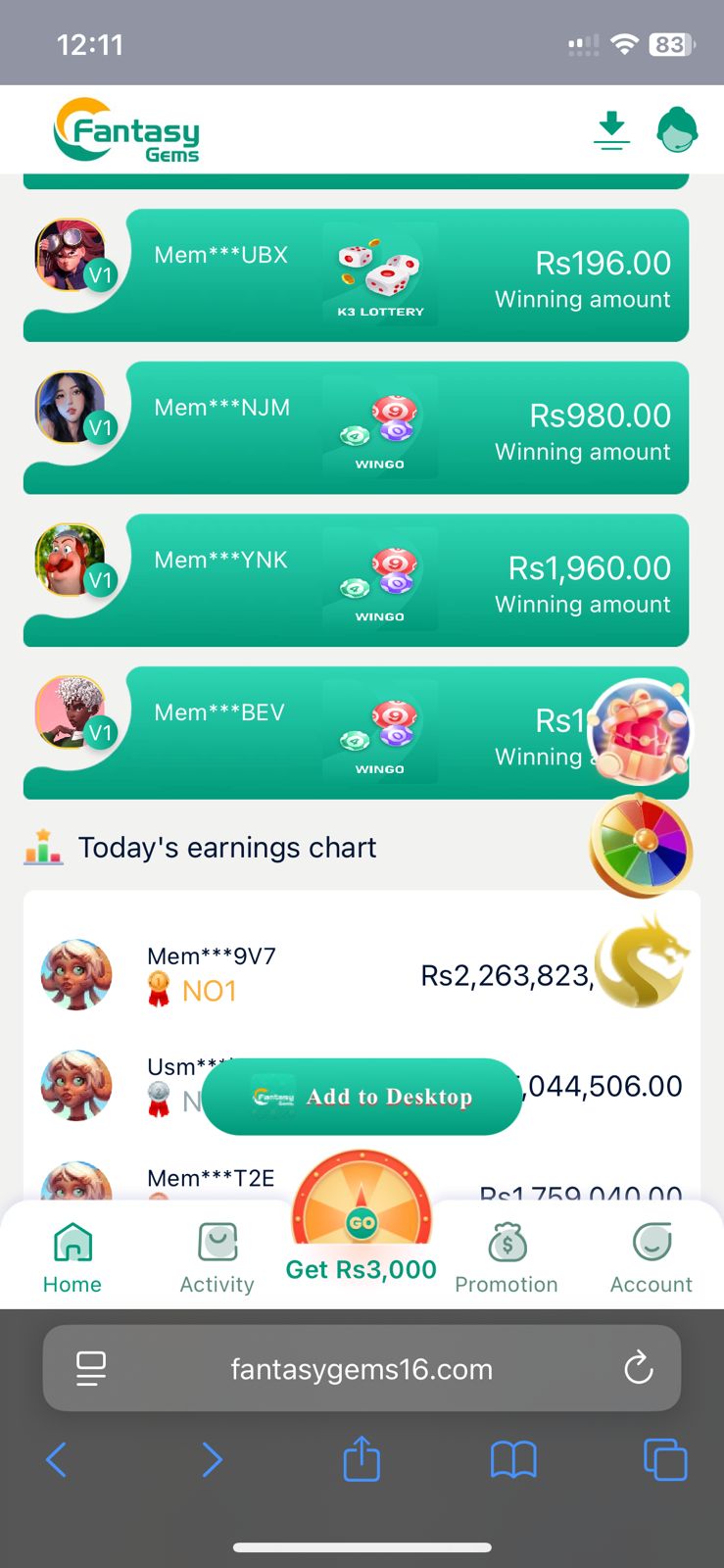Viewport: 724px width, 1568px height.
Task: Reload the page in the browser
Action: click(x=638, y=1368)
